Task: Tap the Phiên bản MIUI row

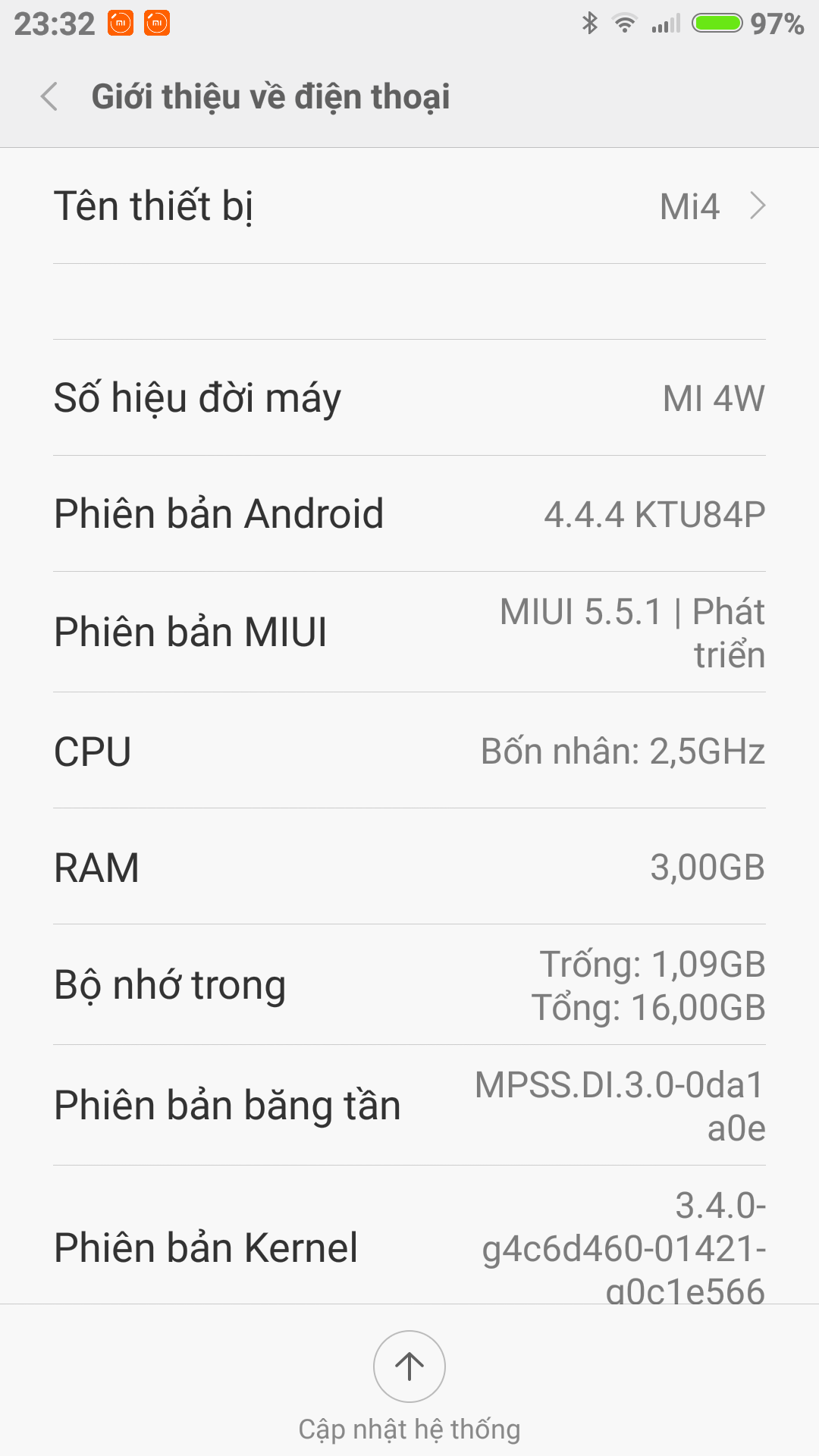Action: [x=409, y=632]
